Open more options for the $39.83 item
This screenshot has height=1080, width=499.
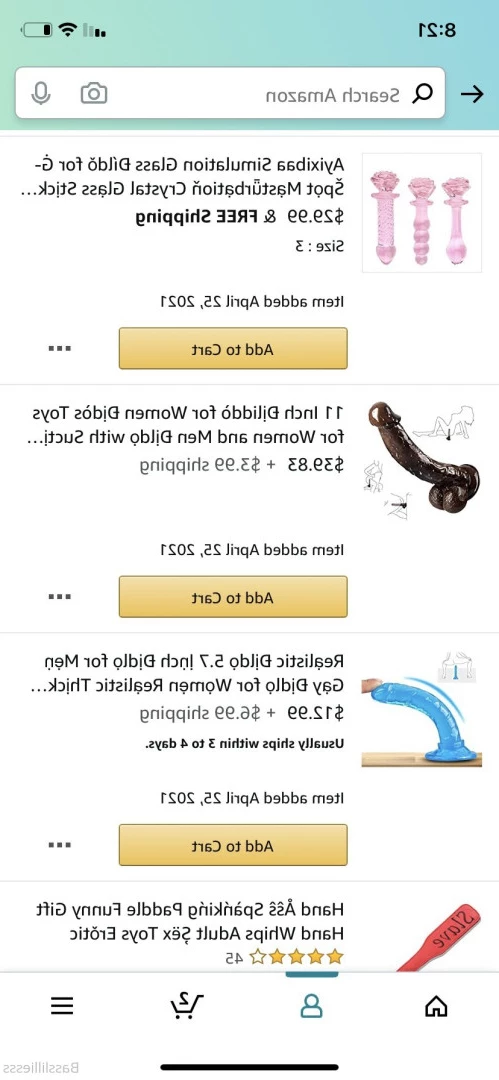click(60, 597)
